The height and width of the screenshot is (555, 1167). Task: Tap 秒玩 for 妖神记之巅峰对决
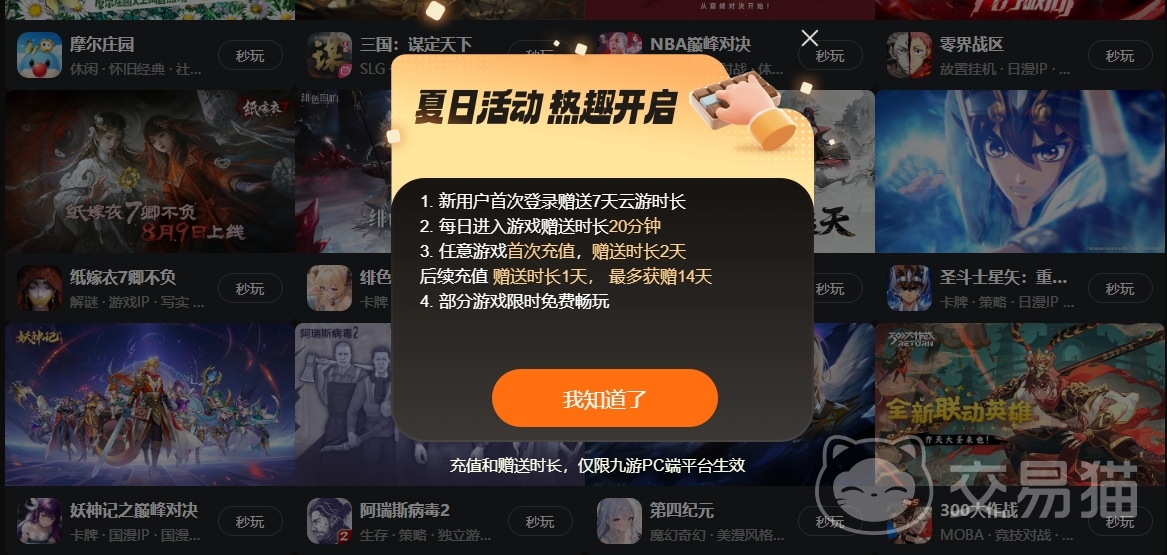pyautogui.click(x=250, y=522)
